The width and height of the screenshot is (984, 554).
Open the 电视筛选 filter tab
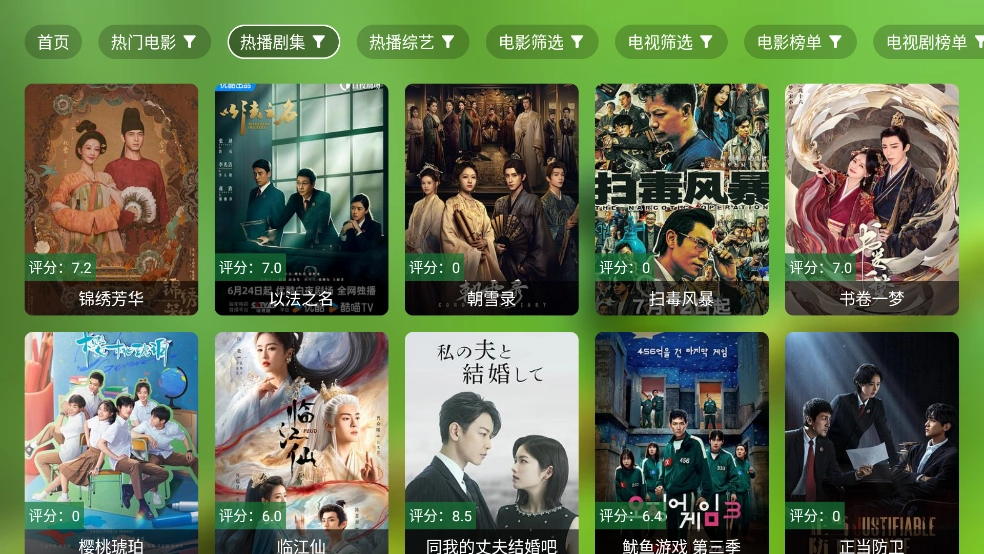click(671, 42)
